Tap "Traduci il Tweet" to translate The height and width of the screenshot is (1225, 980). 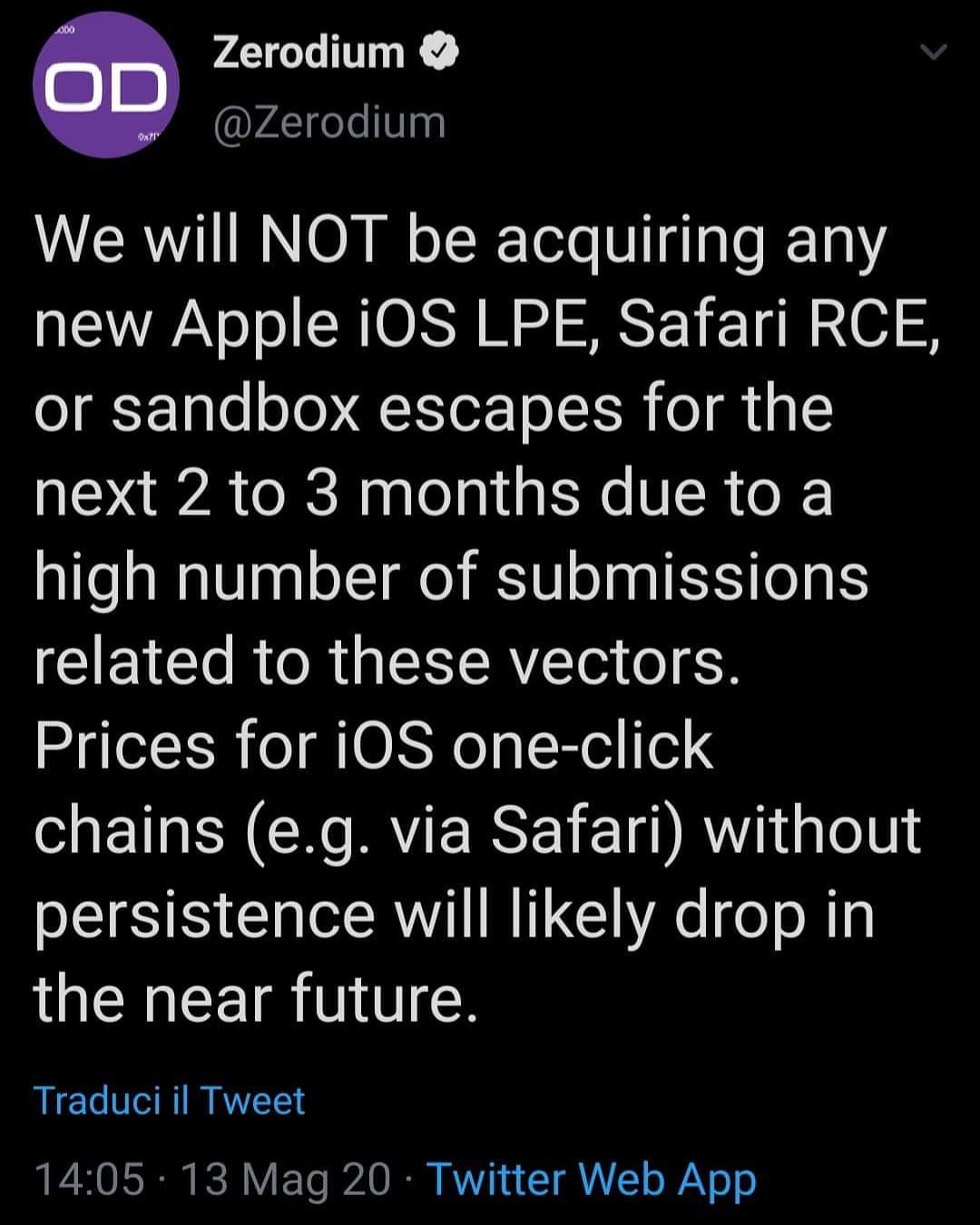170,1100
